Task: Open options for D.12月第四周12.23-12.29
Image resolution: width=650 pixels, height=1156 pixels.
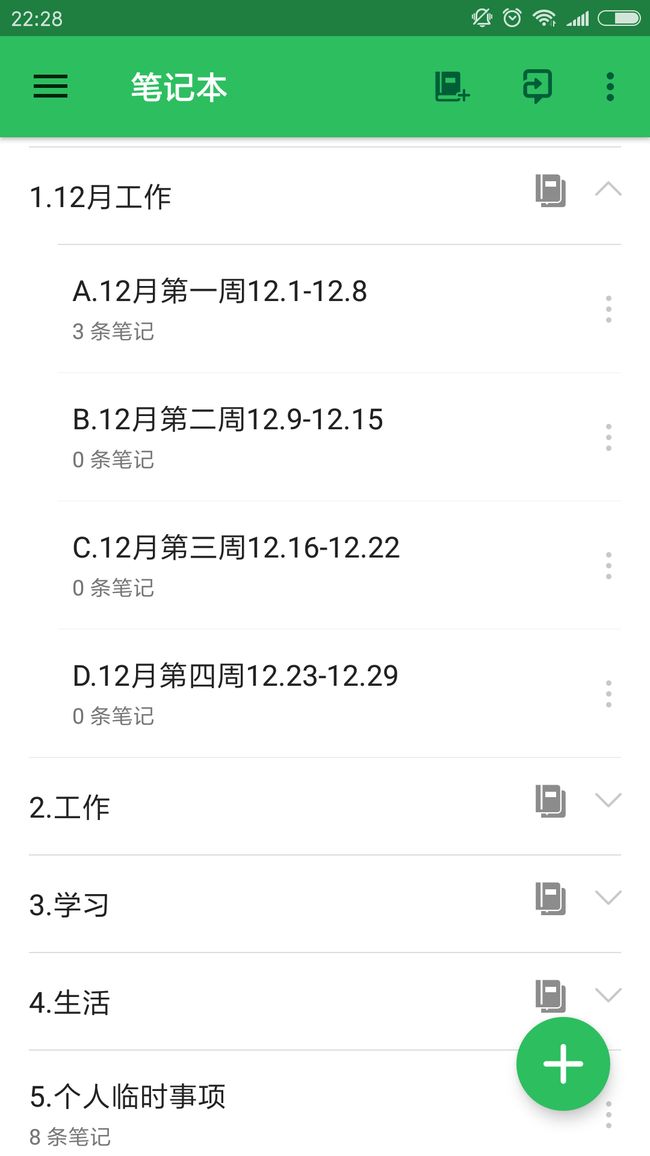Action: pos(608,694)
